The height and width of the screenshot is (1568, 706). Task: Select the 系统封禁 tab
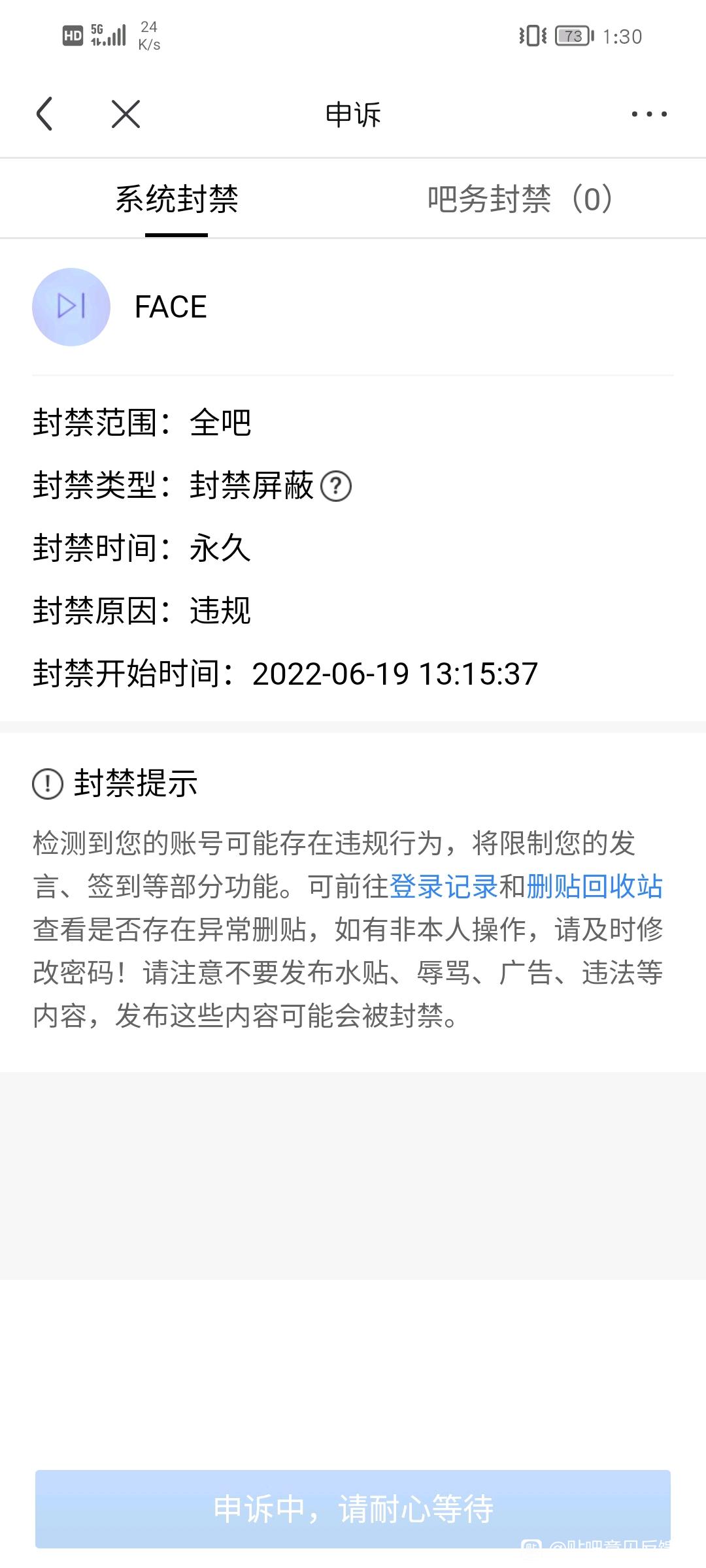(176, 199)
